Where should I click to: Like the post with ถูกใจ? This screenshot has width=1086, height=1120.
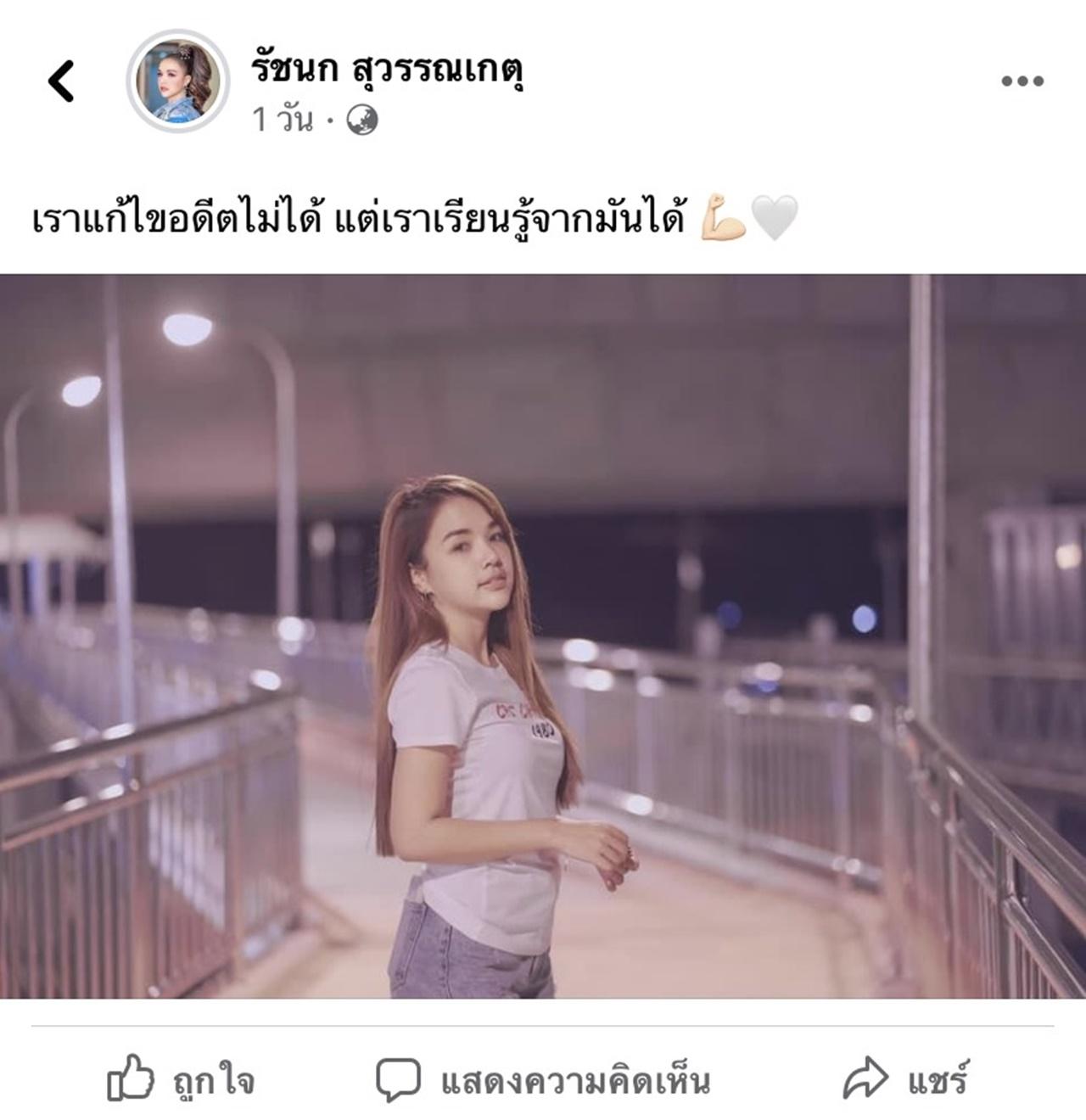[x=181, y=1081]
